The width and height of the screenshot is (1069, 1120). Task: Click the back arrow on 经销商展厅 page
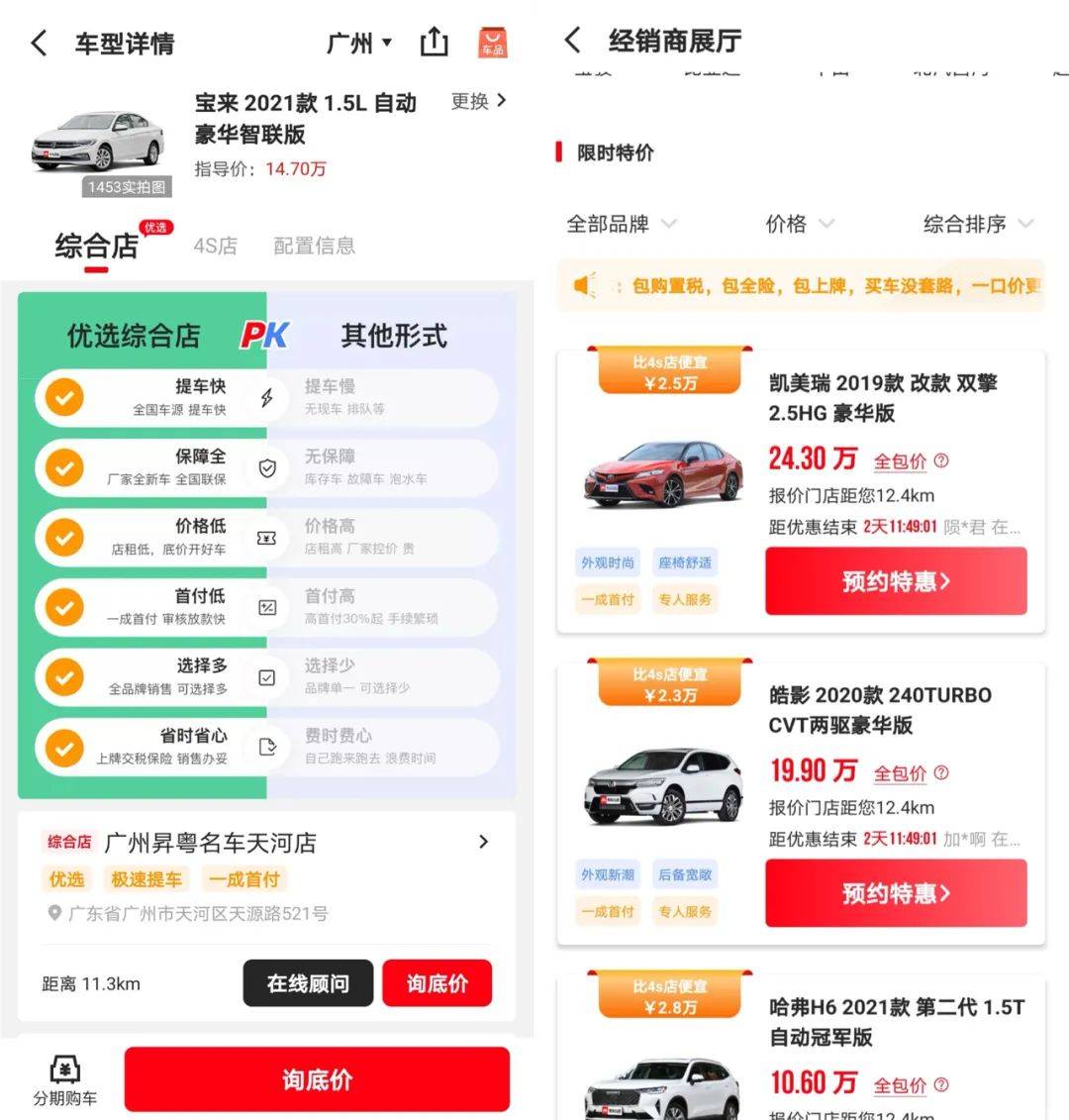(x=571, y=40)
